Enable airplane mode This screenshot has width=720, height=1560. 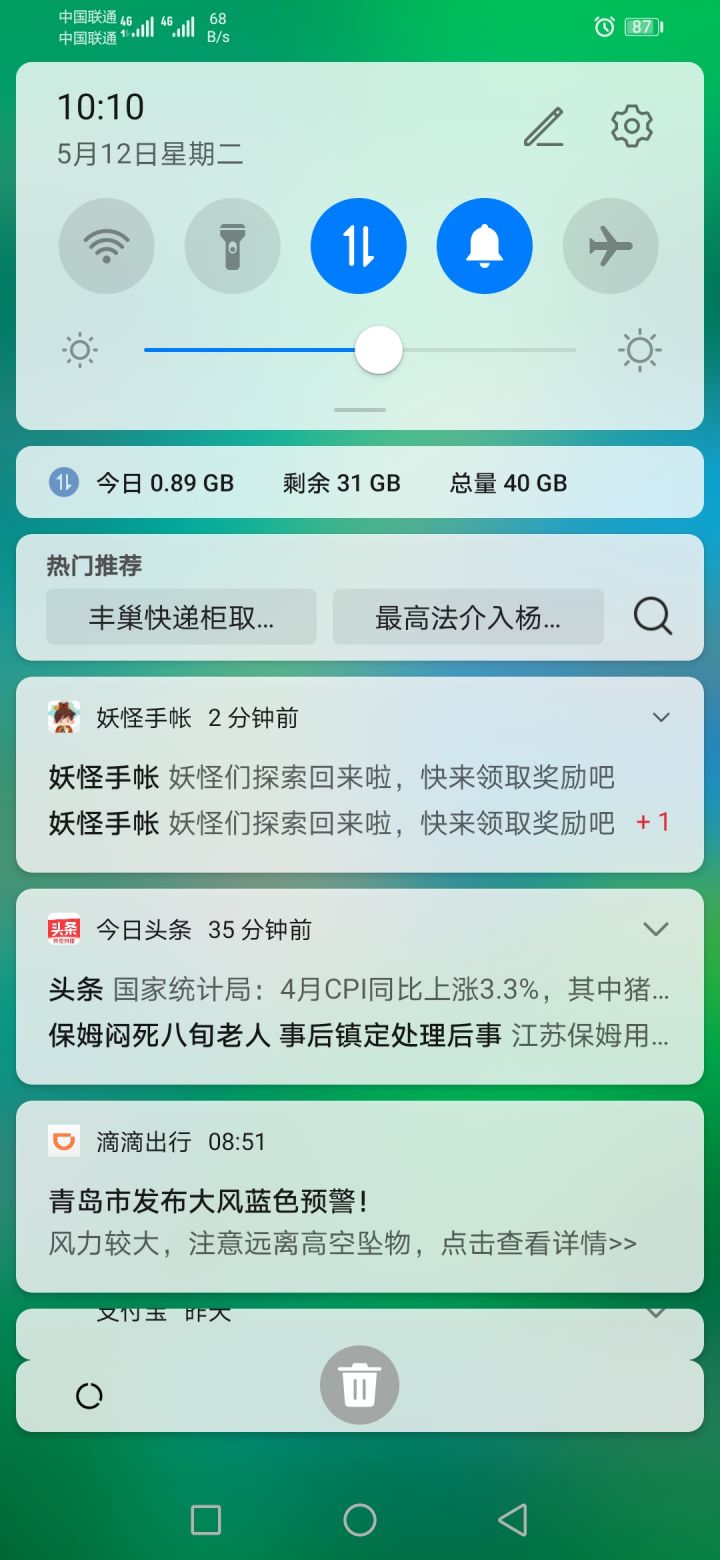pyautogui.click(x=610, y=245)
